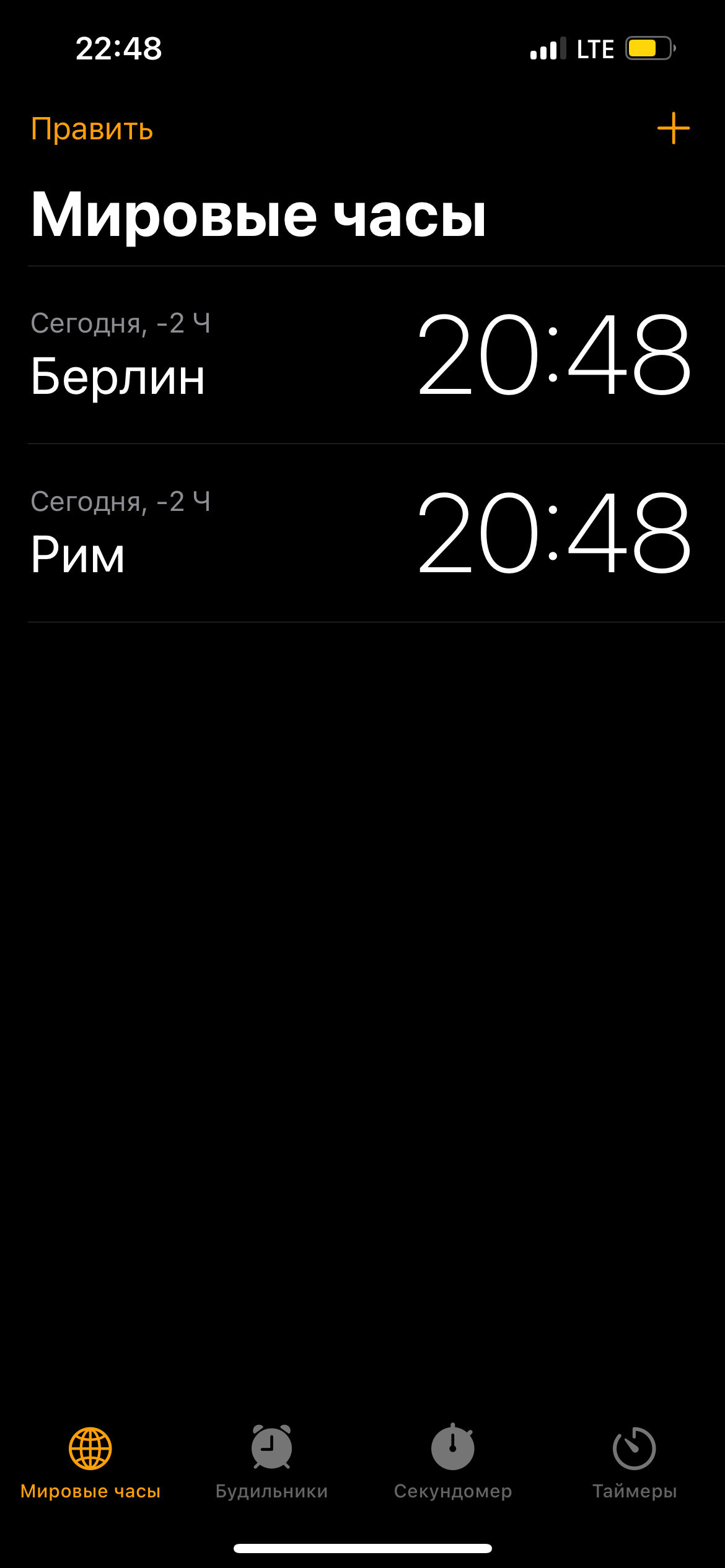This screenshot has height=1568, width=725.
Task: Switch to the Будильники tab
Action: tap(271, 1463)
